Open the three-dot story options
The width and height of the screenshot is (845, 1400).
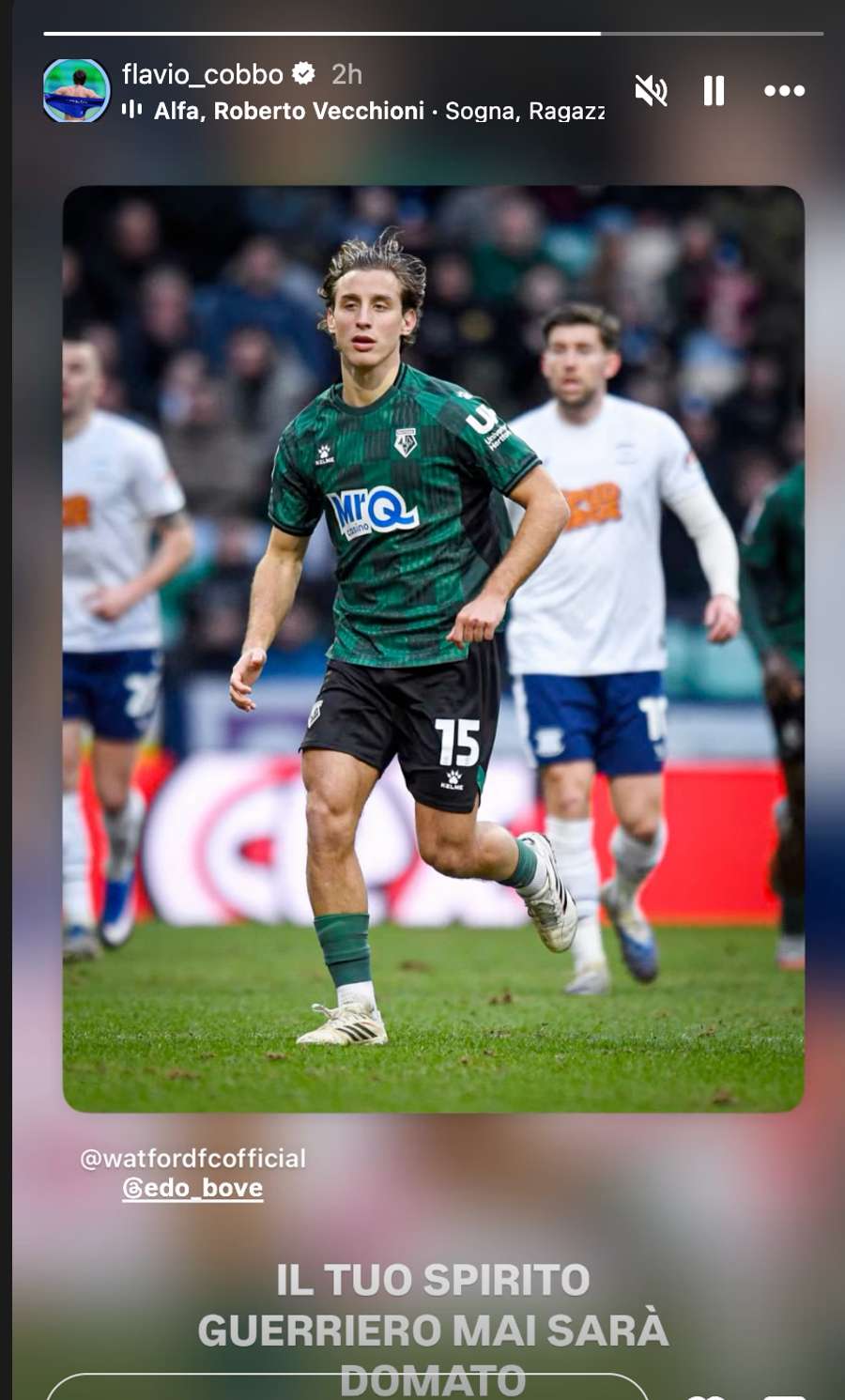pos(784,91)
